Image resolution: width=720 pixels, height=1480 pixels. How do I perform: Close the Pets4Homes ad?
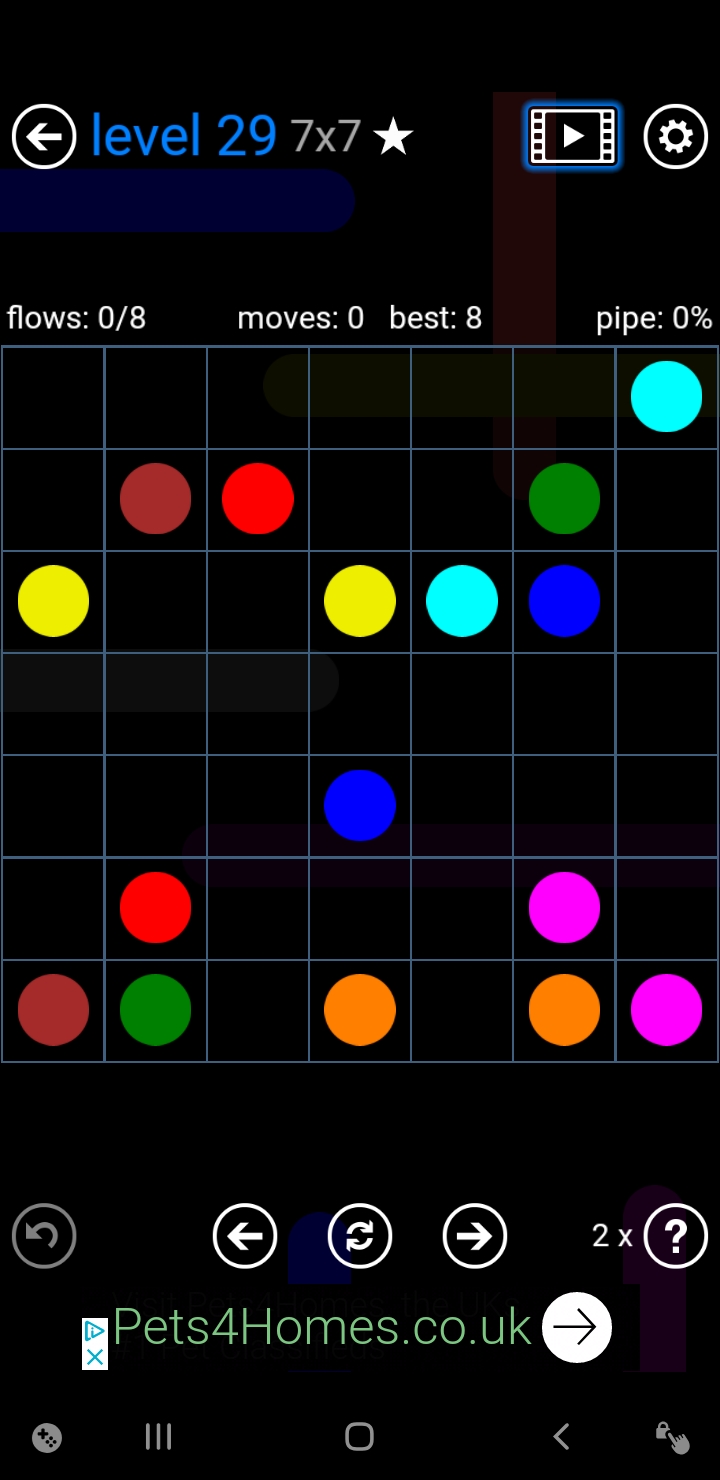pos(94,1356)
